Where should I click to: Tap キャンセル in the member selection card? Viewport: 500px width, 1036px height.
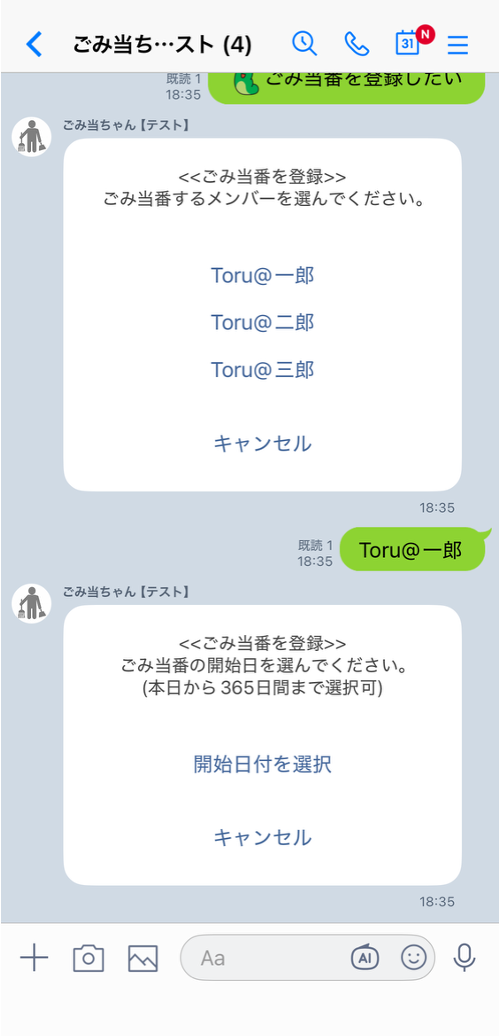[262, 444]
